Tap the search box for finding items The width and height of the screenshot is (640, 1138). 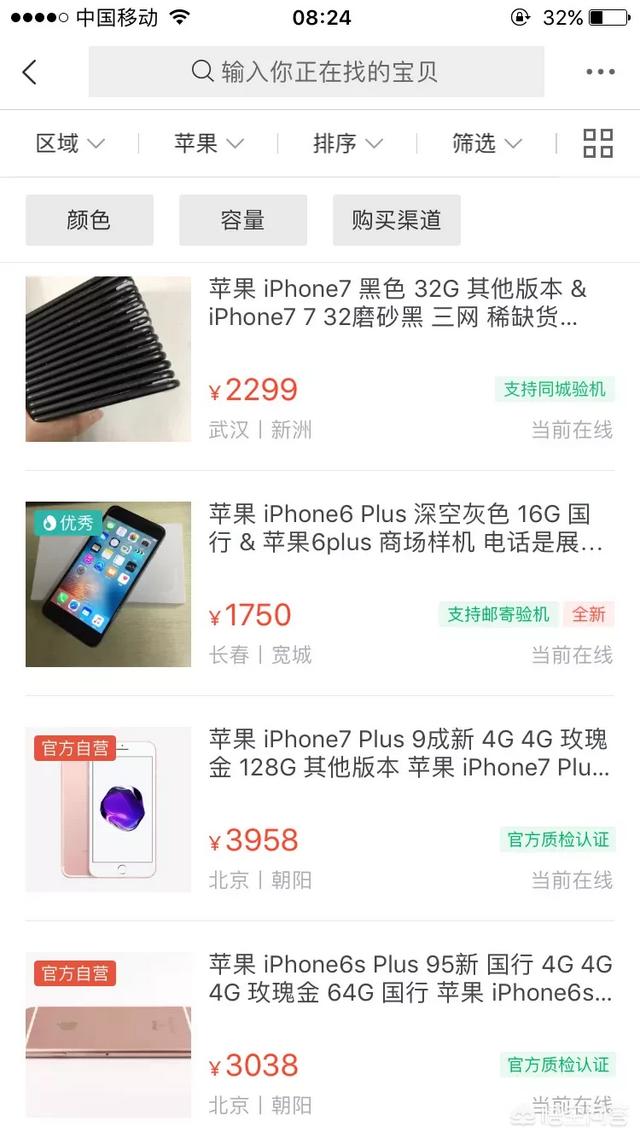pyautogui.click(x=316, y=71)
